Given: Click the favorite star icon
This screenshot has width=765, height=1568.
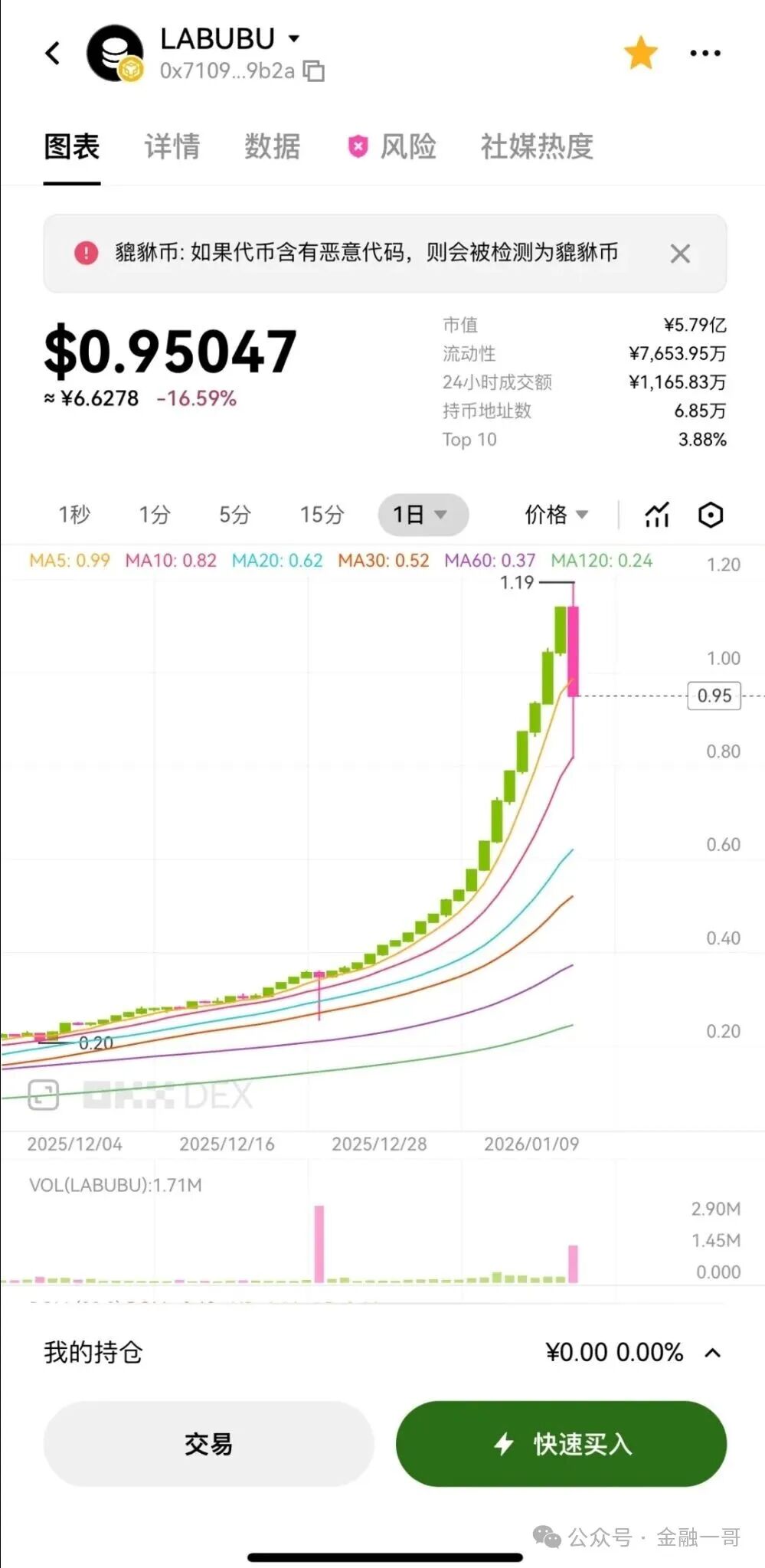Looking at the screenshot, I should (640, 52).
